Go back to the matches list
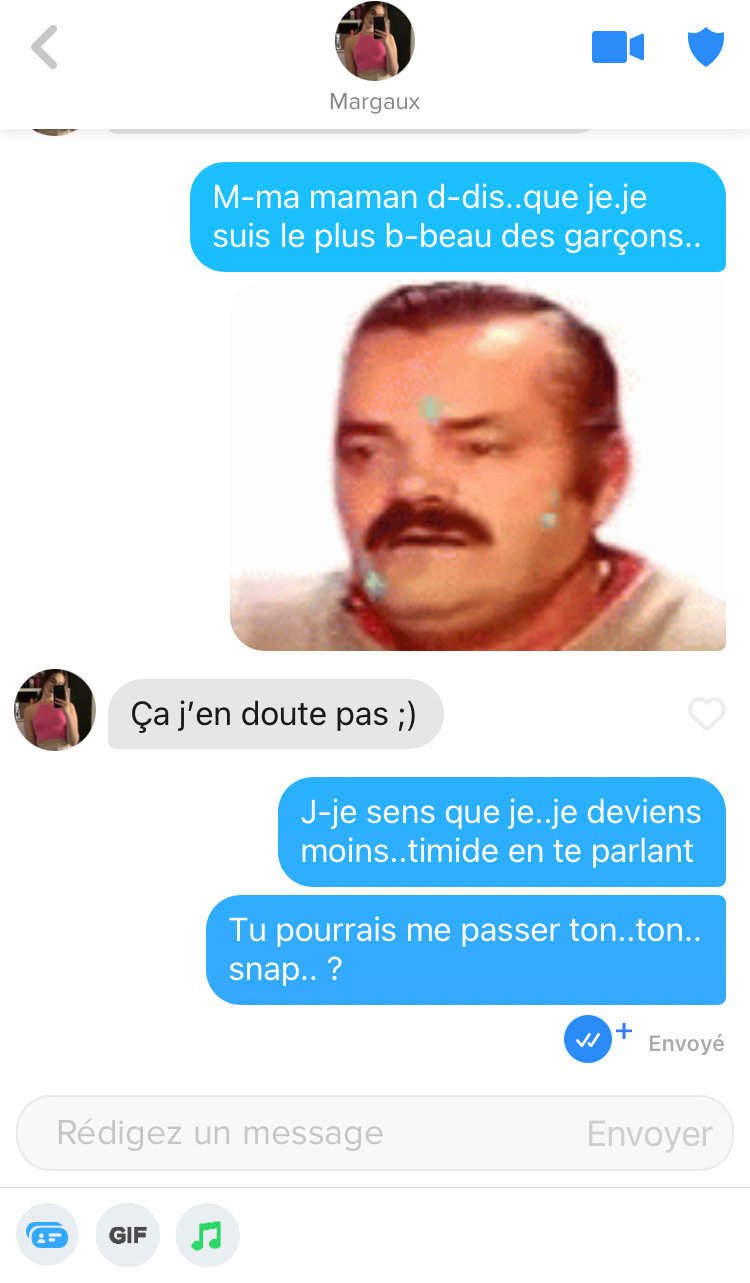Screen dimensions: 750x1283 point(44,47)
